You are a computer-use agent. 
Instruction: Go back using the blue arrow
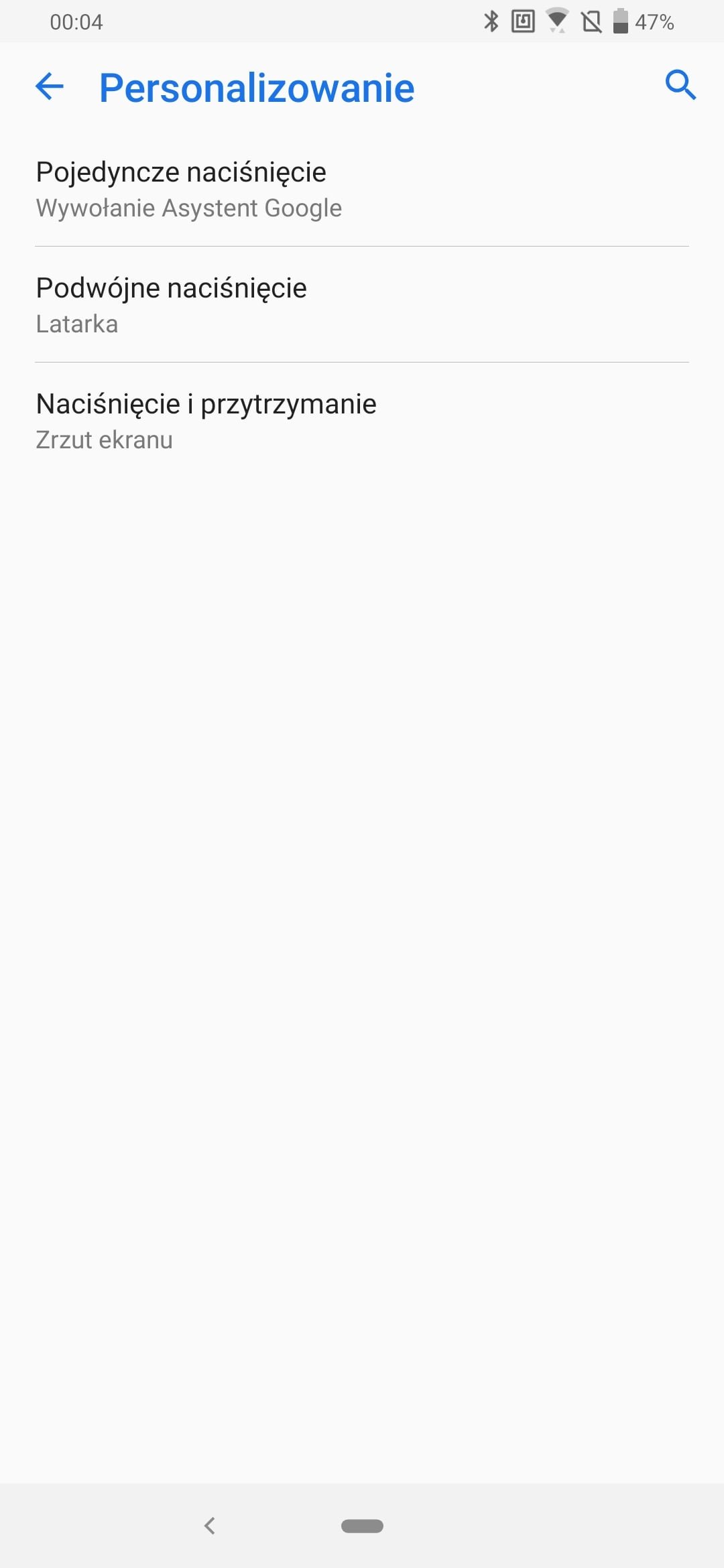[50, 86]
